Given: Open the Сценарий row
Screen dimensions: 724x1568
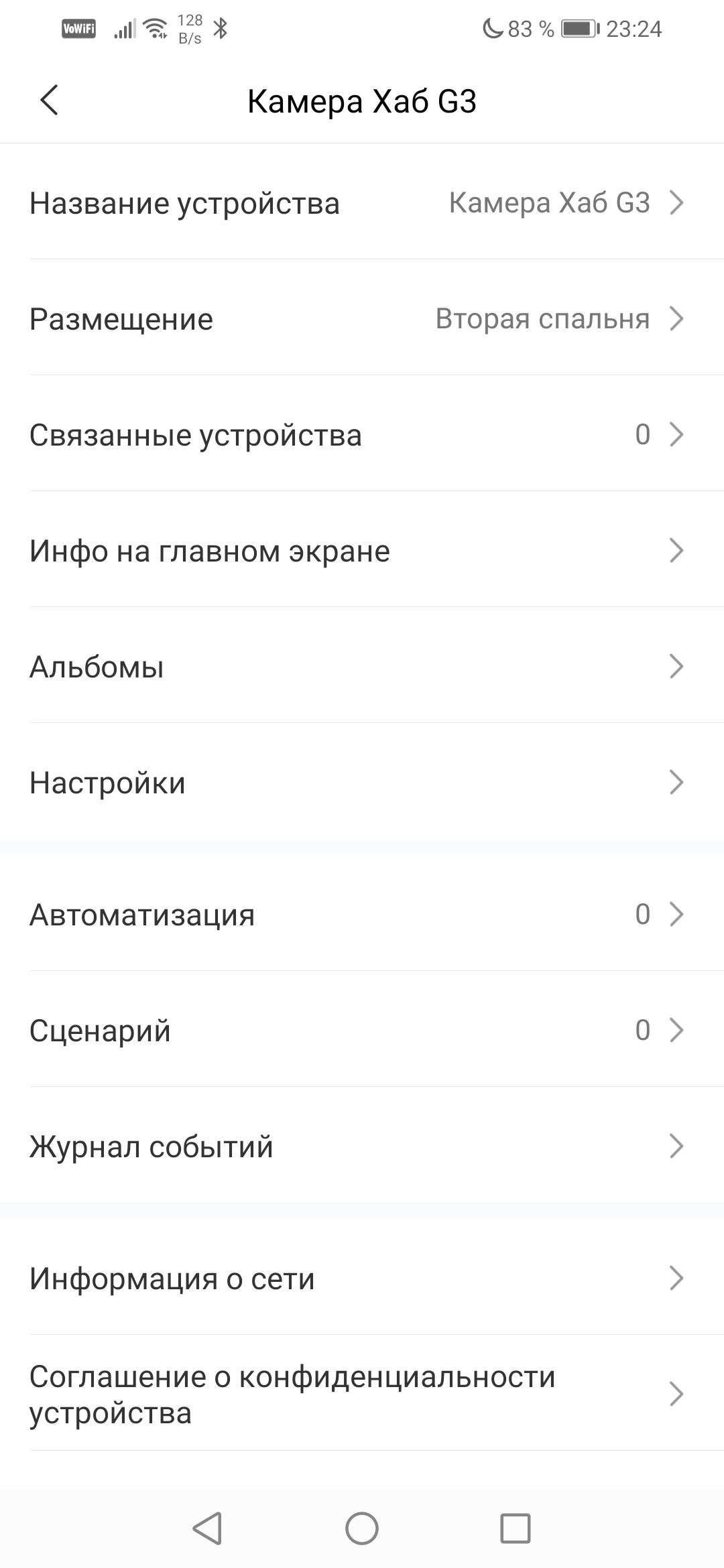Looking at the screenshot, I should 362,1031.
